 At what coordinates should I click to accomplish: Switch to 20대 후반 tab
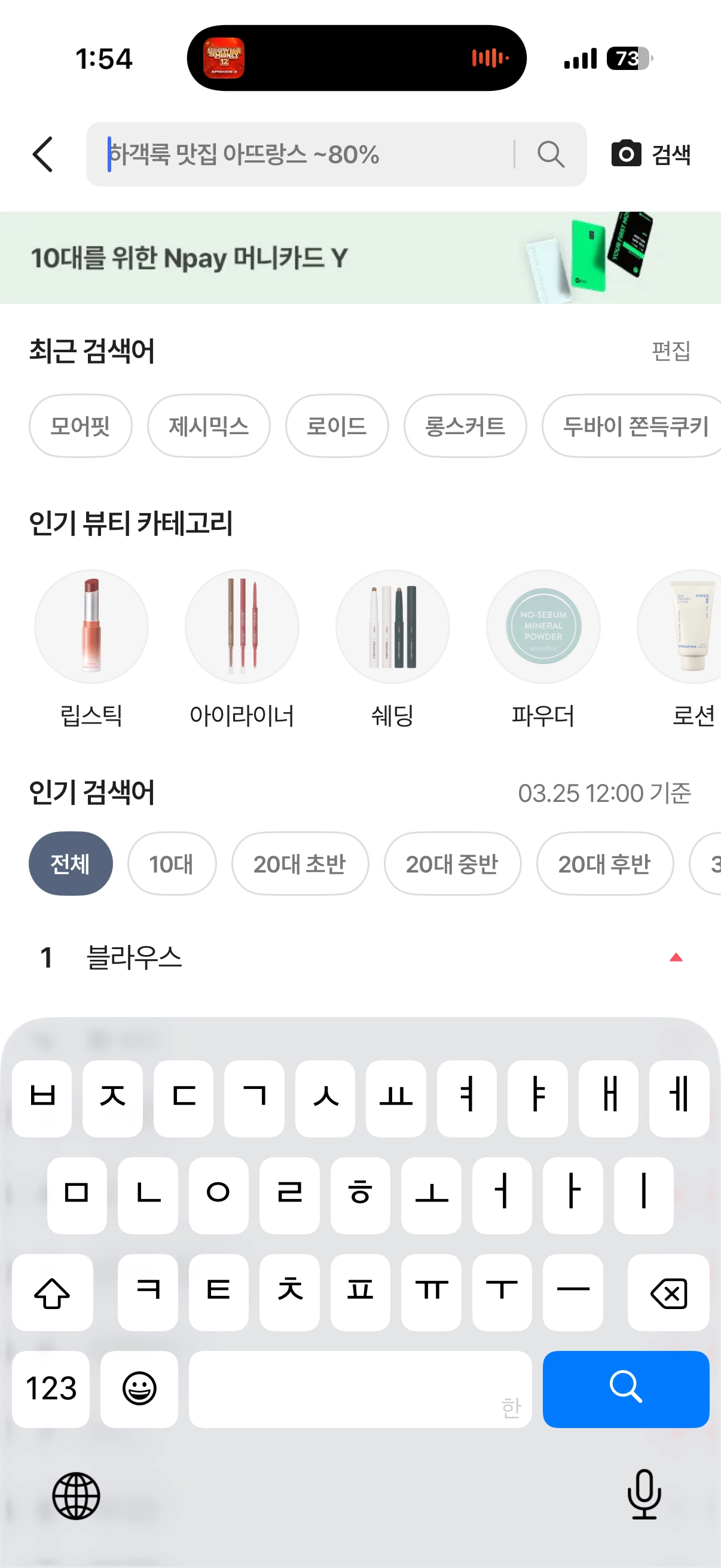604,864
